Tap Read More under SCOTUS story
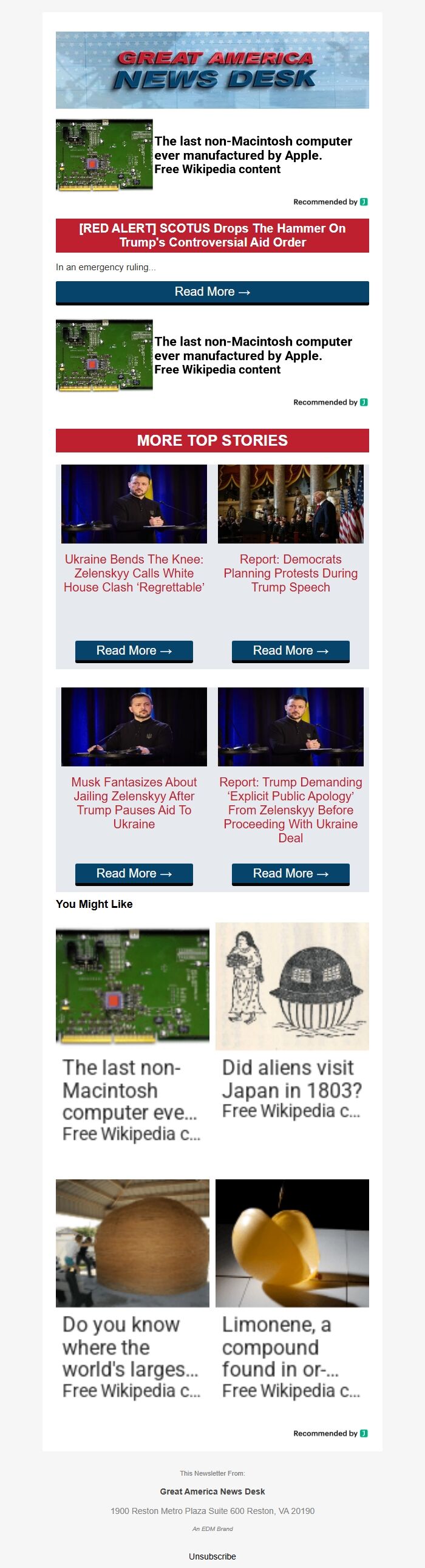This screenshot has height=1568, width=425. pyautogui.click(x=212, y=292)
